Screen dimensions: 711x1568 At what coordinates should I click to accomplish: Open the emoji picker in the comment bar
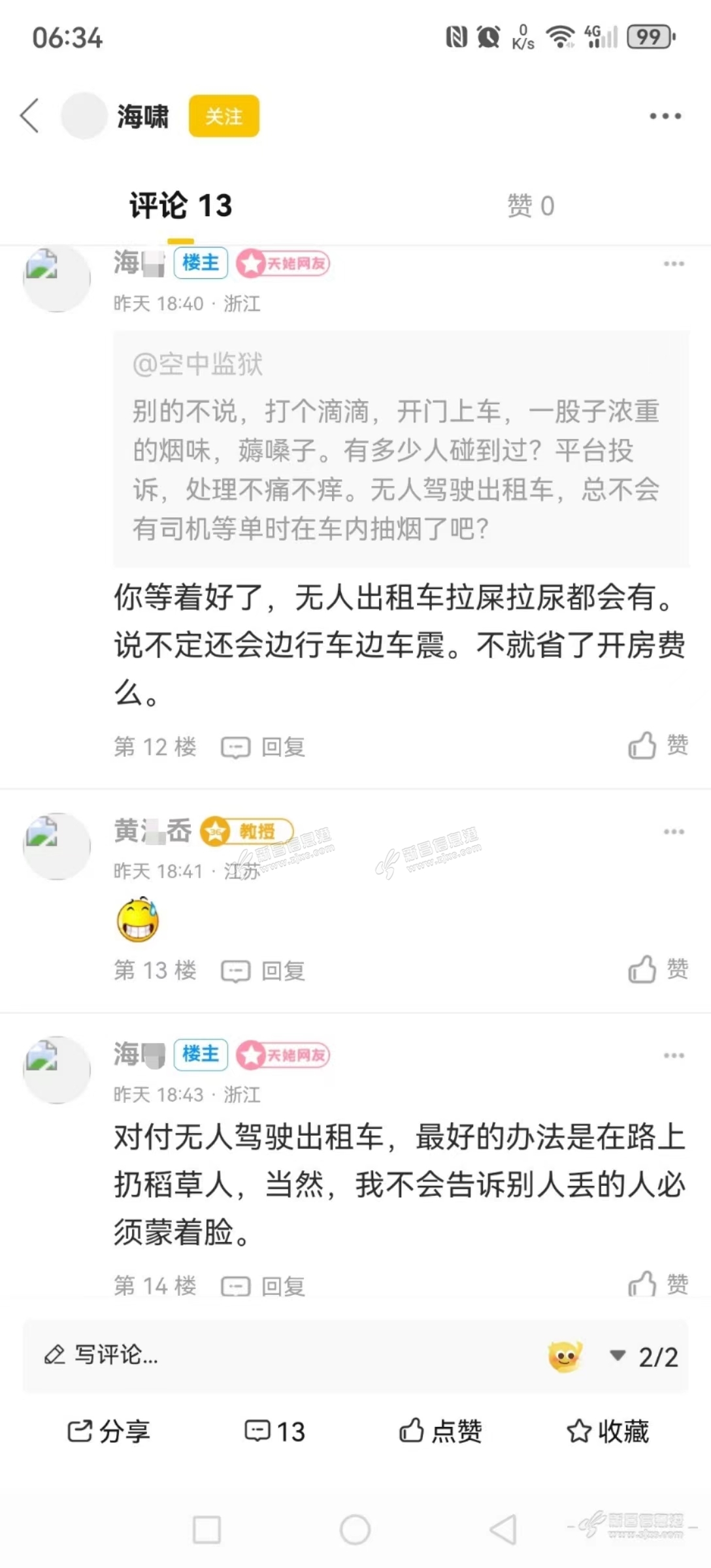pos(565,1356)
